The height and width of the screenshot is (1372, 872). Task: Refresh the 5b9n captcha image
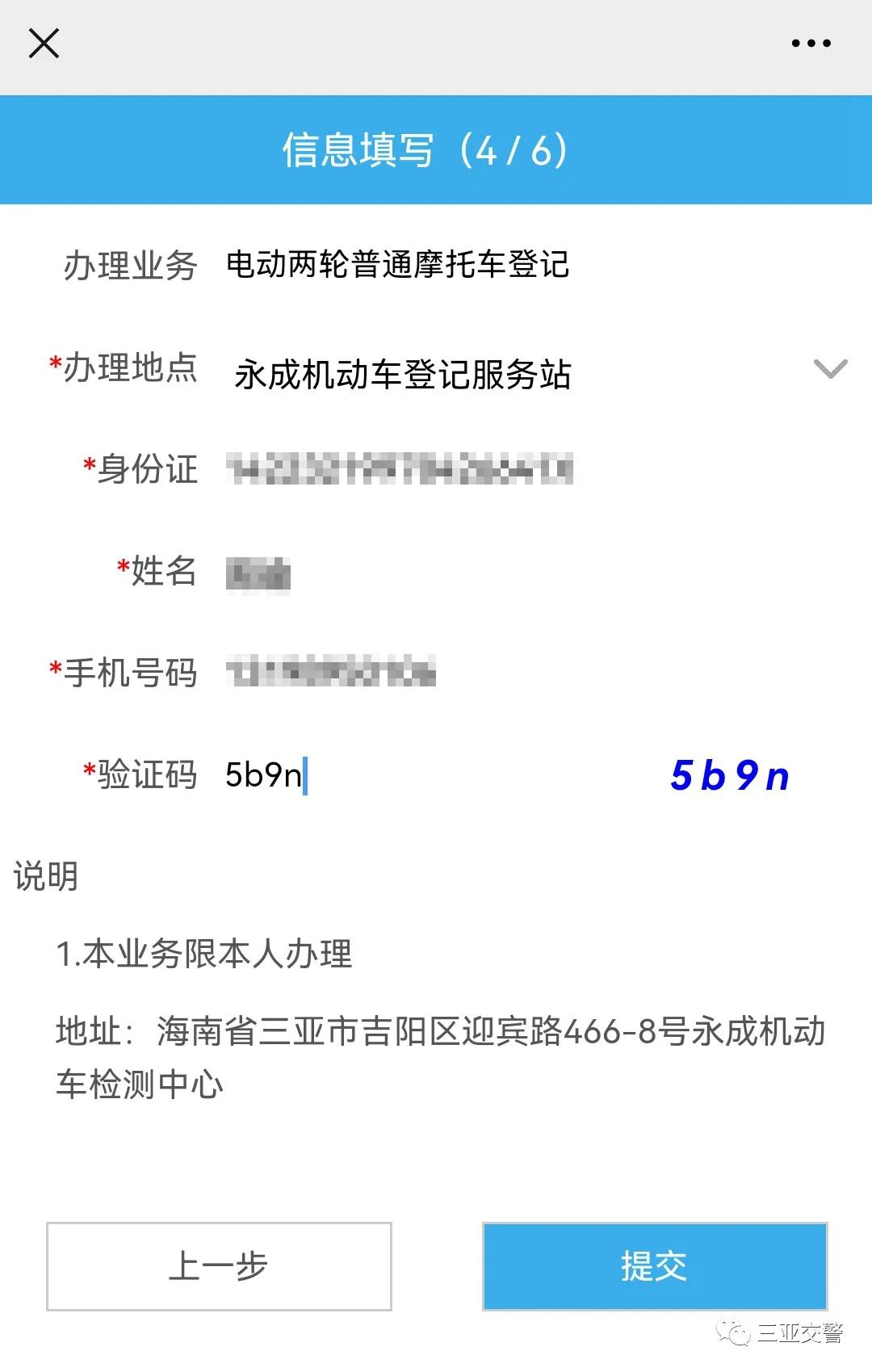point(729,775)
